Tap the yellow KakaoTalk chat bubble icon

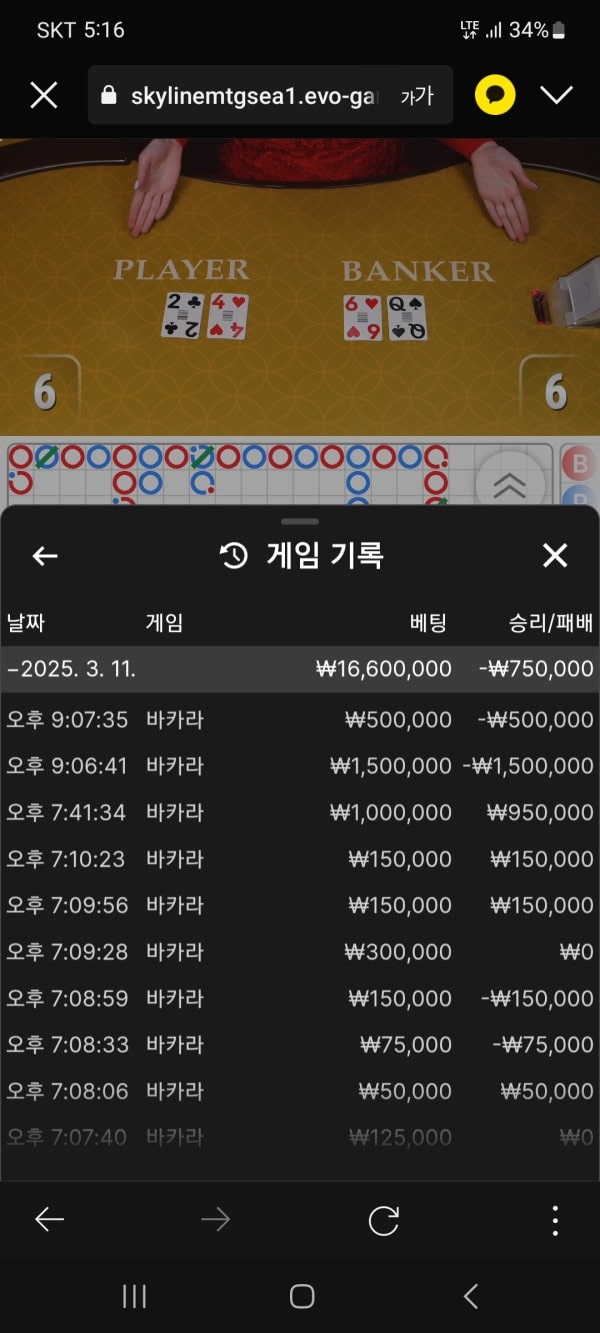tap(495, 95)
